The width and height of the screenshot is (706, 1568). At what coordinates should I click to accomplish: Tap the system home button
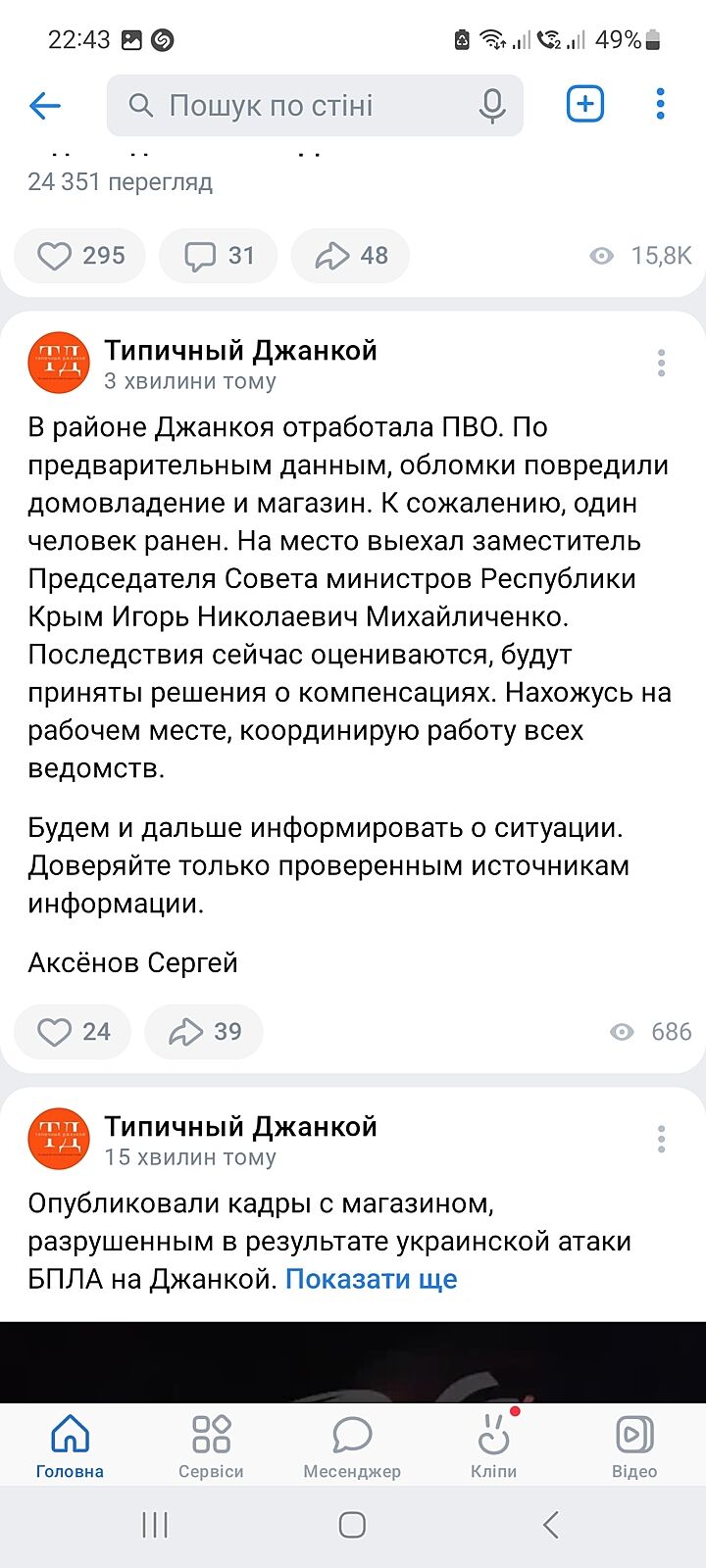coord(352,1525)
